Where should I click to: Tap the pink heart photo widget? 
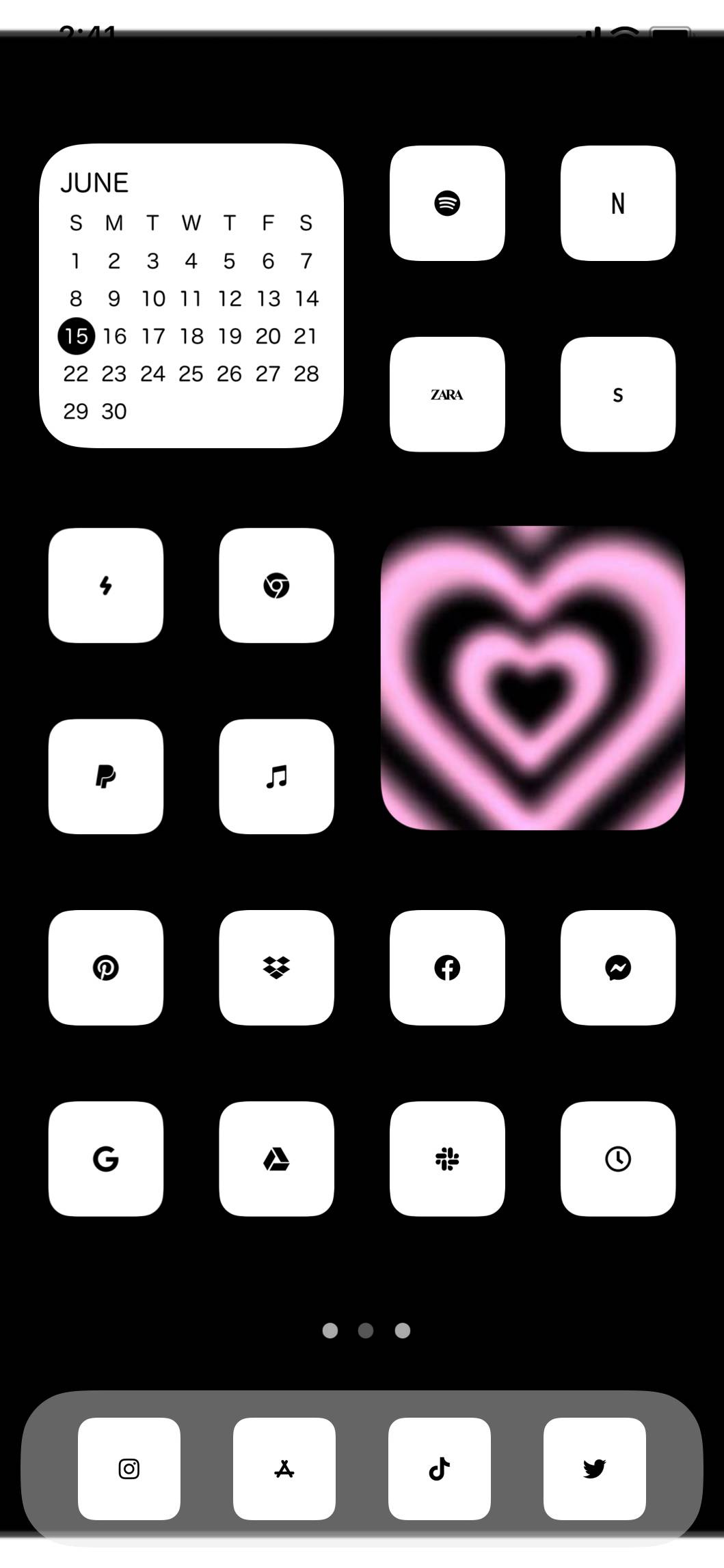[x=533, y=678]
